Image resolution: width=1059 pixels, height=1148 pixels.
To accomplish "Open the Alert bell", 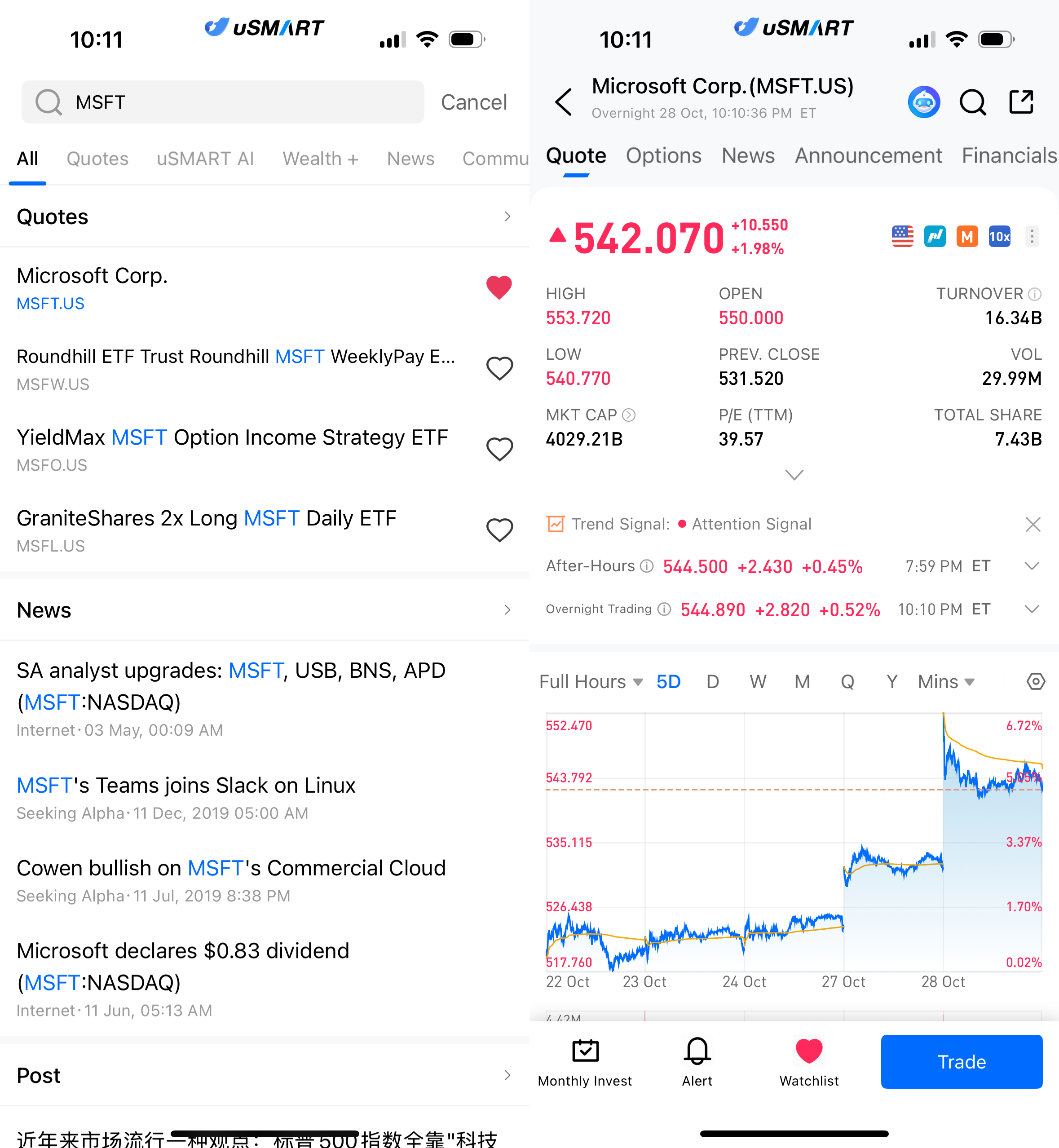I will tap(697, 1061).
